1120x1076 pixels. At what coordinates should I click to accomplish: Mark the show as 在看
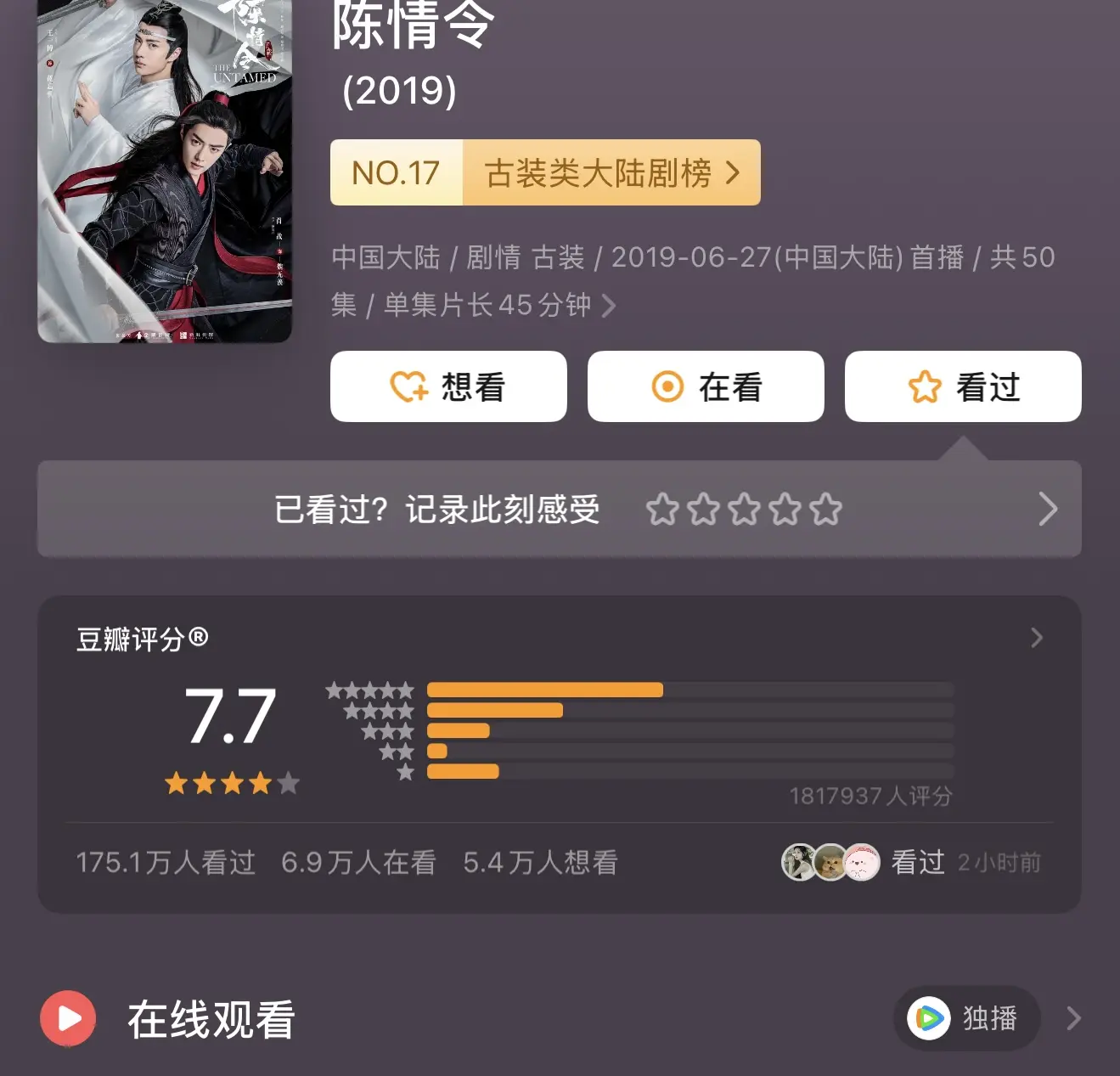(706, 386)
